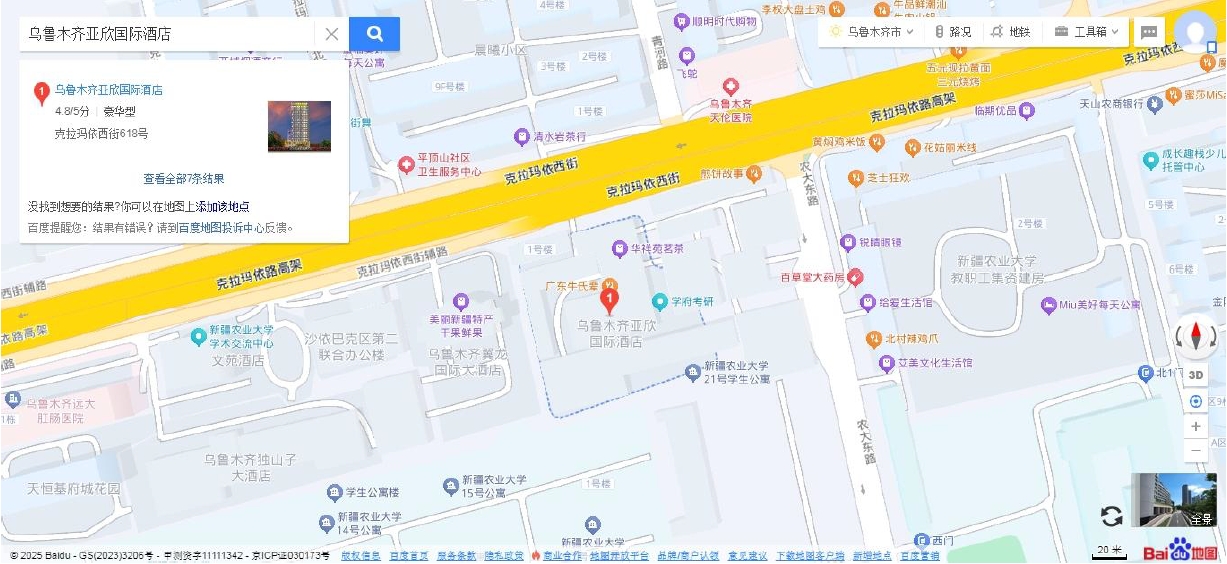Image resolution: width=1227 pixels, height=564 pixels.
Task: Switch on the 地铁 subway view
Action: click(1010, 32)
